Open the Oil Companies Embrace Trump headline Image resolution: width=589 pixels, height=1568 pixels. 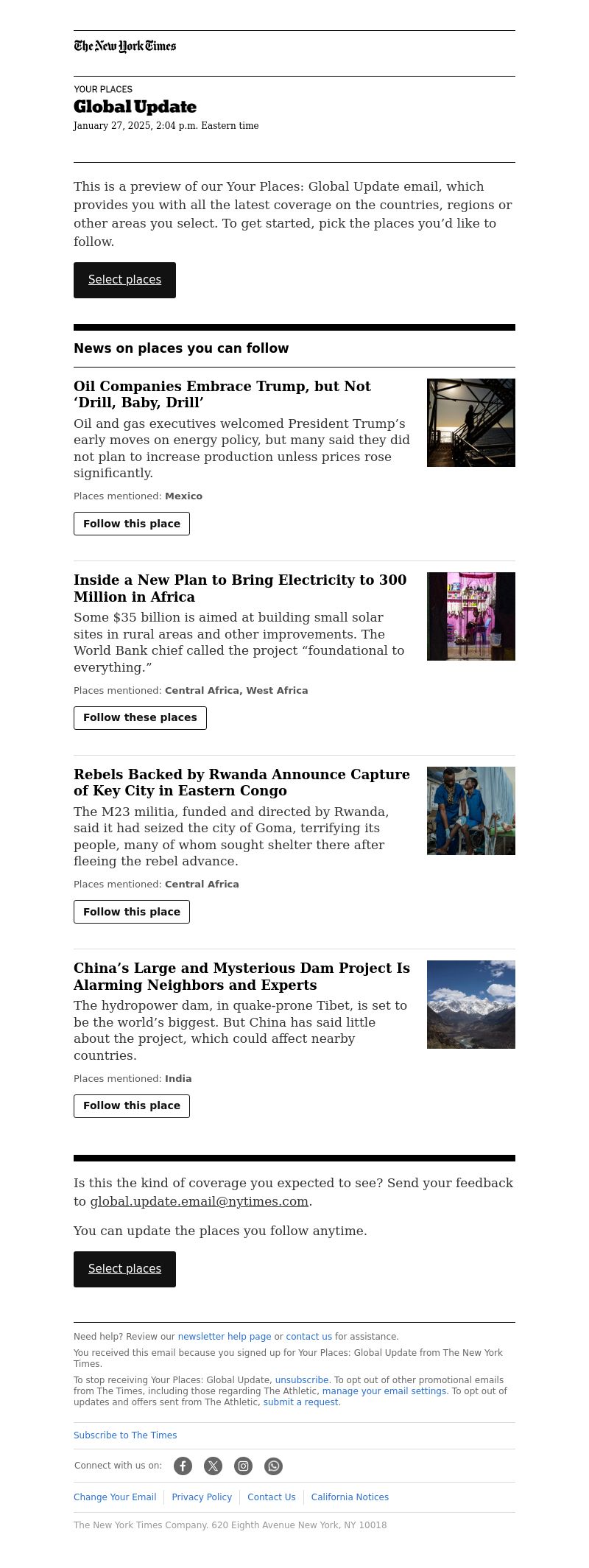click(222, 394)
